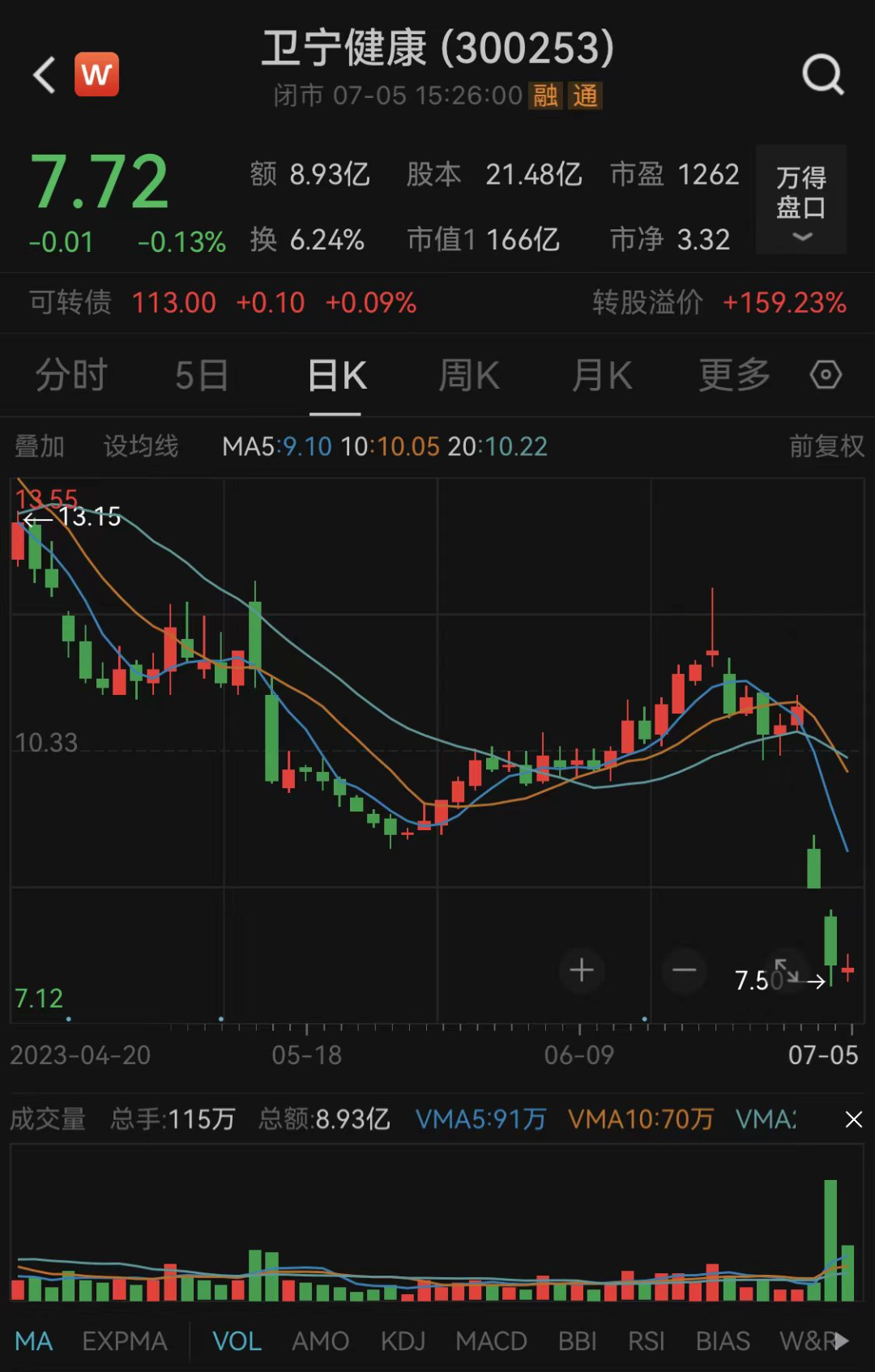875x1372 pixels.
Task: Select the 周K chart tab
Action: [x=468, y=376]
